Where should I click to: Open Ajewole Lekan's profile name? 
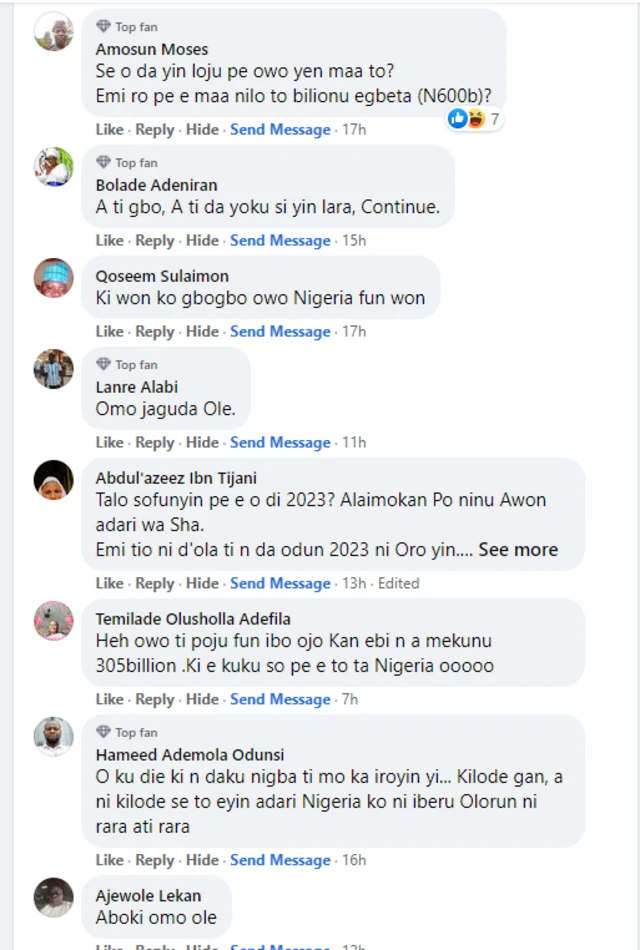[148, 895]
